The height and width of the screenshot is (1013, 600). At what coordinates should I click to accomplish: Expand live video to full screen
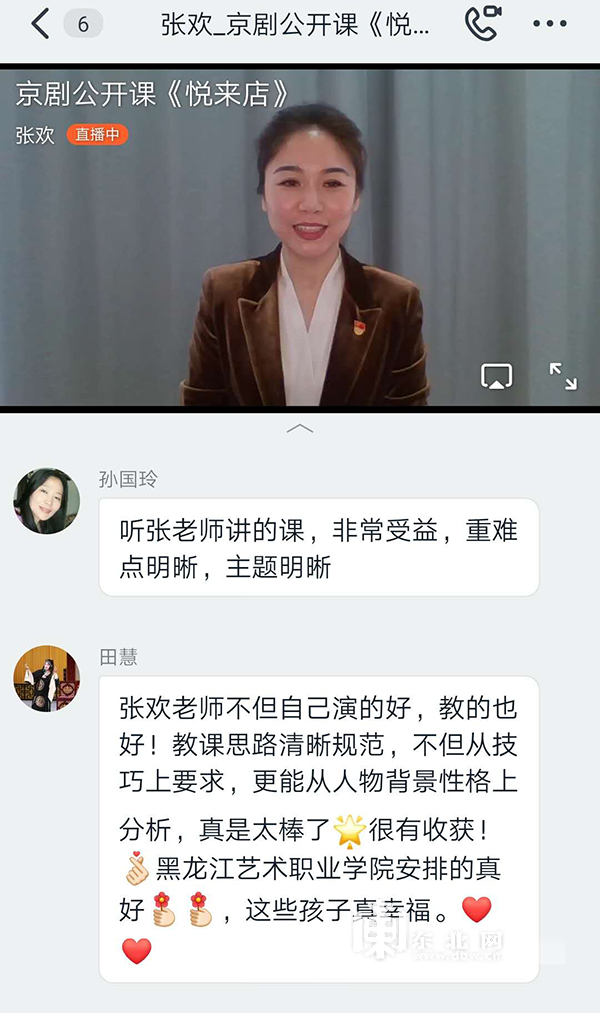point(563,377)
